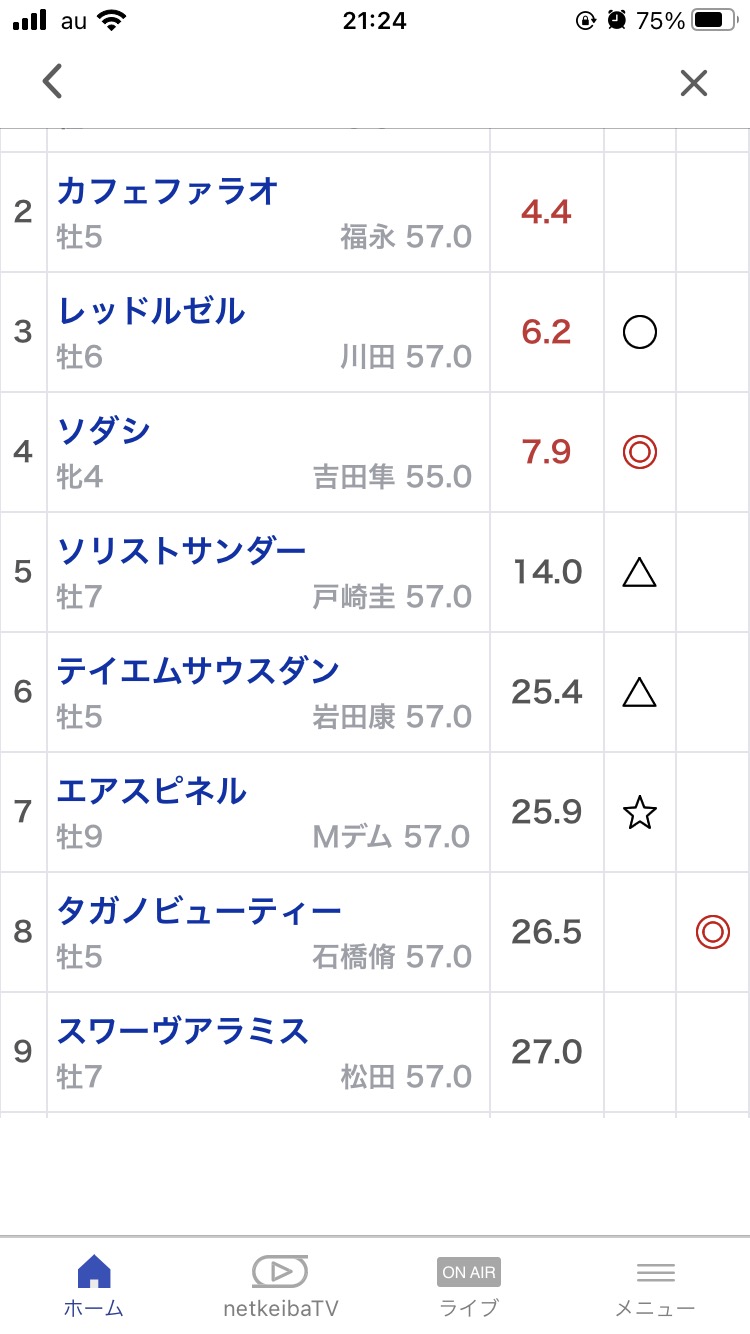Screen dimensions: 750x1334
Task: Open the netkeibaTV tab
Action: [280, 1286]
